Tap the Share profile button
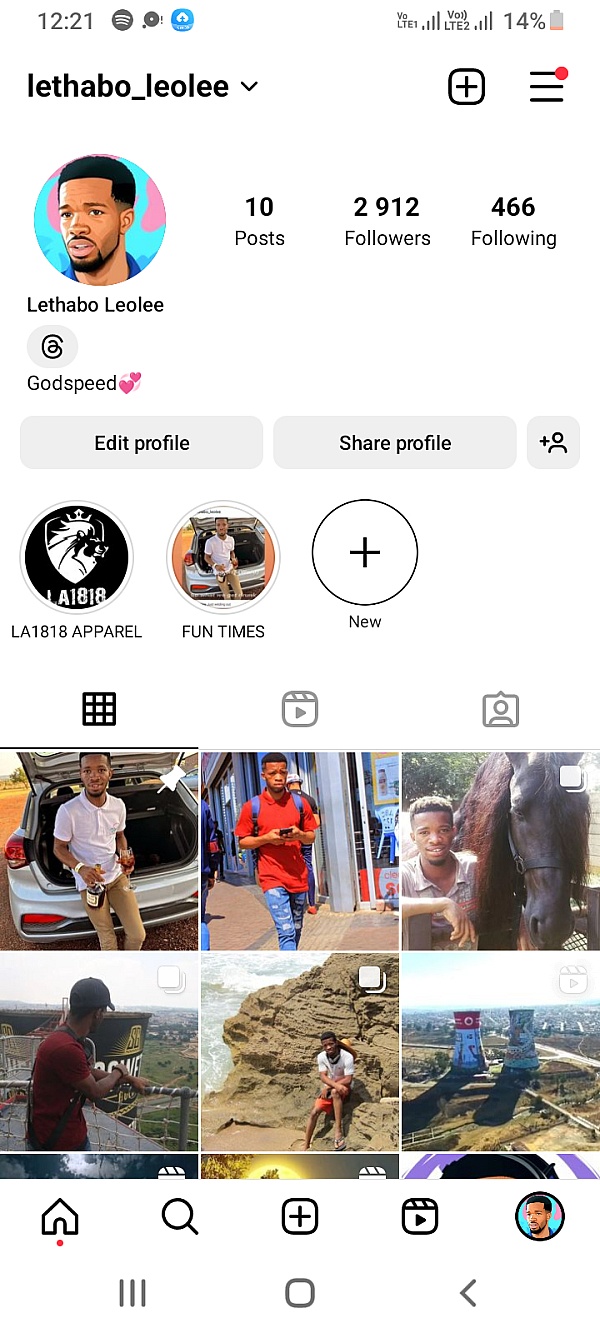 point(395,443)
